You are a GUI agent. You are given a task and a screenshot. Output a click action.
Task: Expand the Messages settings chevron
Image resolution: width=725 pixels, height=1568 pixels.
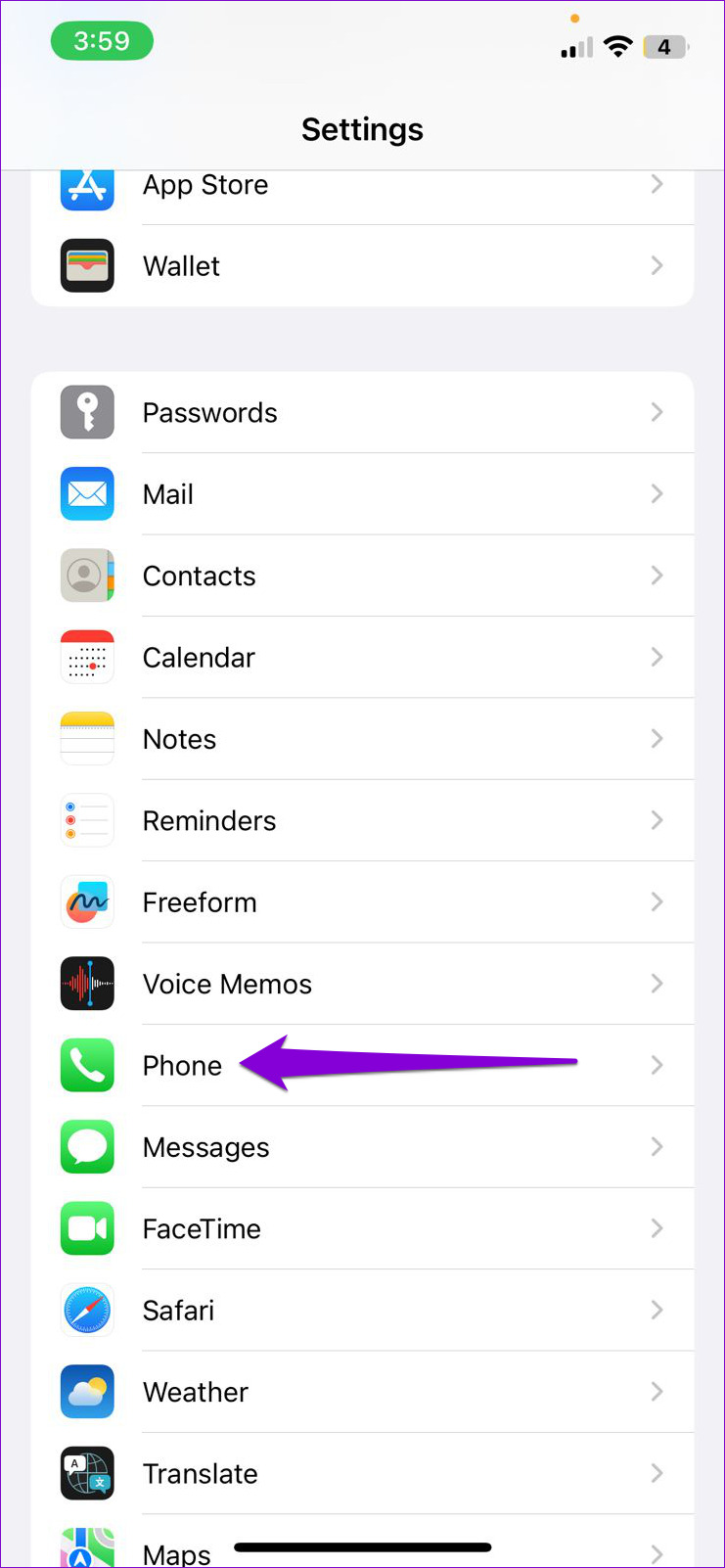coord(657,1146)
